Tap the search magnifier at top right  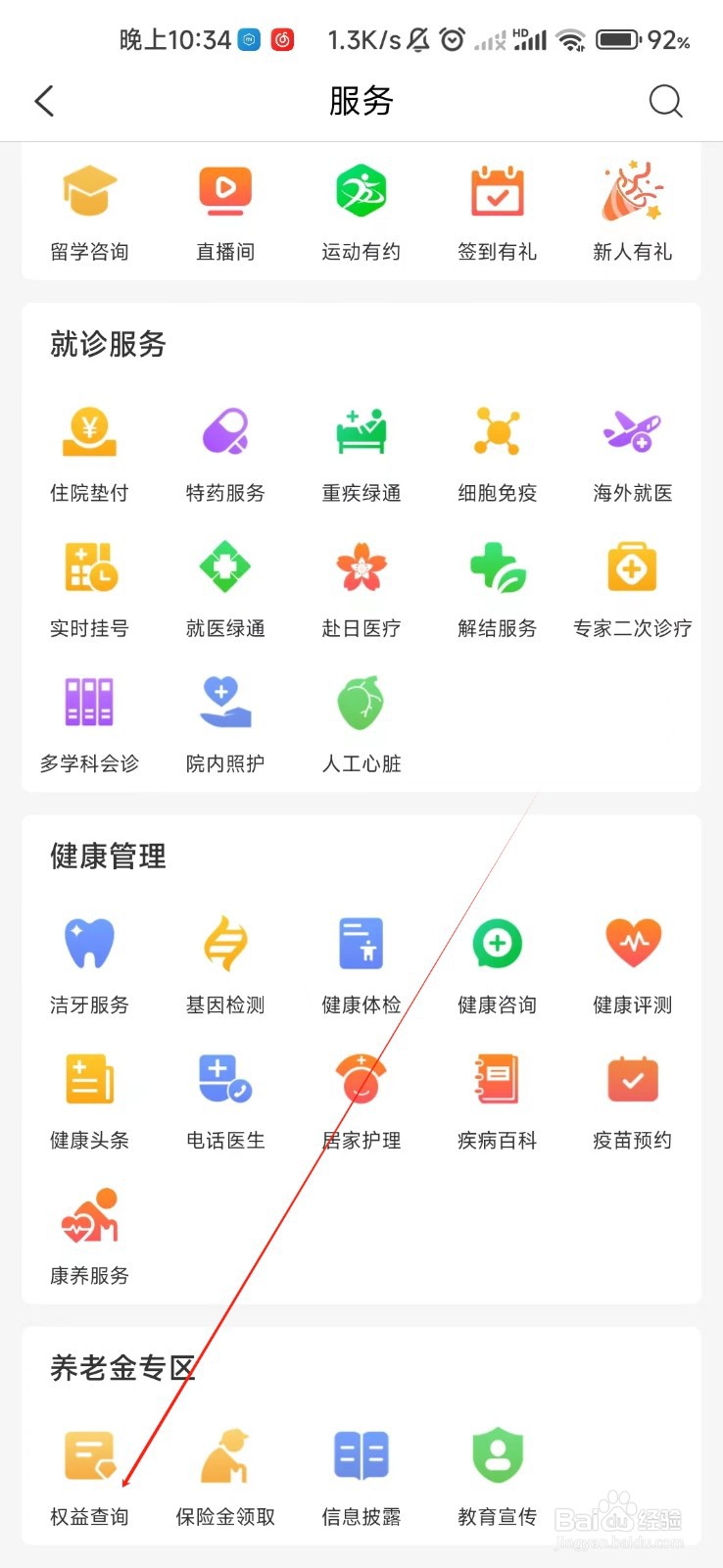pyautogui.click(x=666, y=101)
